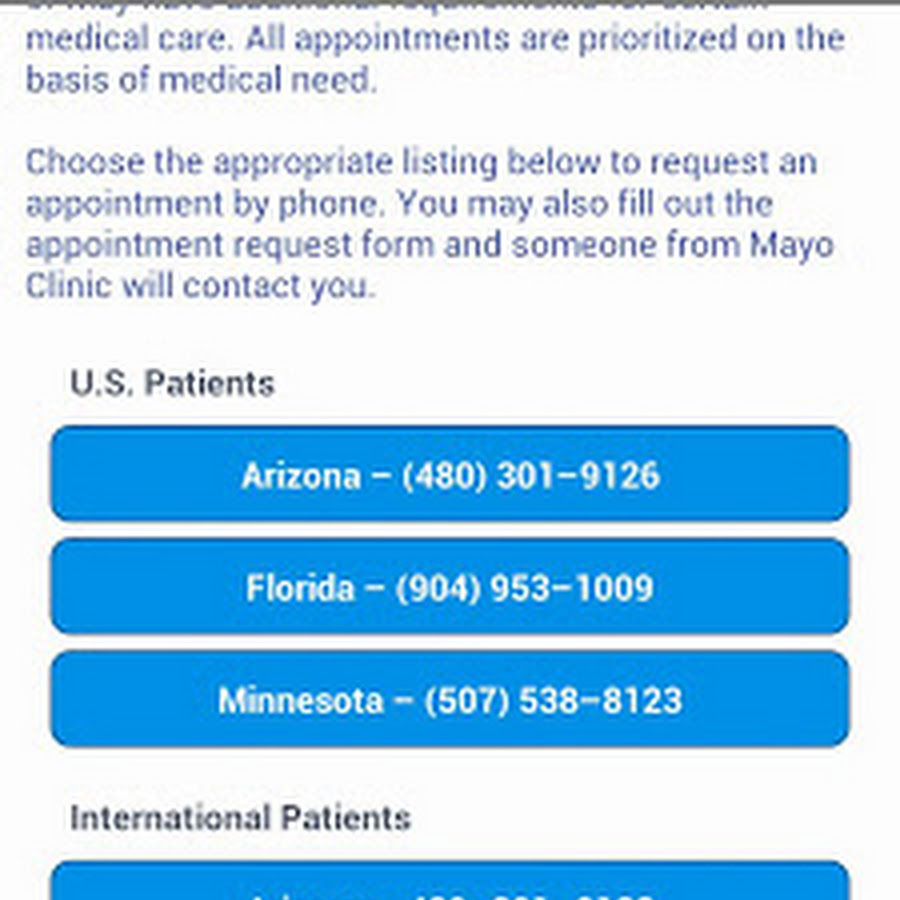The height and width of the screenshot is (900, 900).
Task: Call the Florida appointment number (904) 953-1009
Action: 450,587
